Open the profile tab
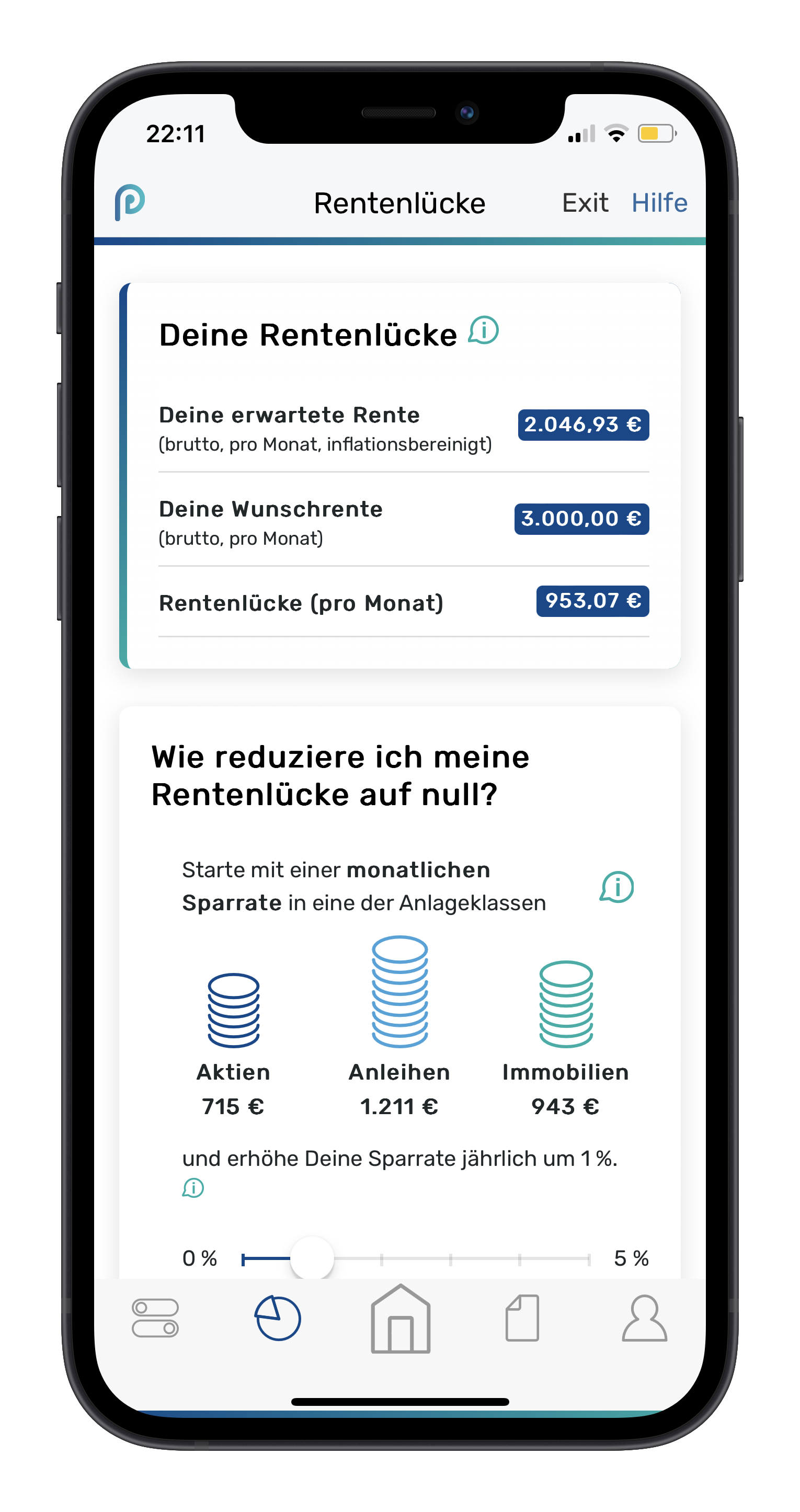800x1512 pixels. [x=645, y=1318]
